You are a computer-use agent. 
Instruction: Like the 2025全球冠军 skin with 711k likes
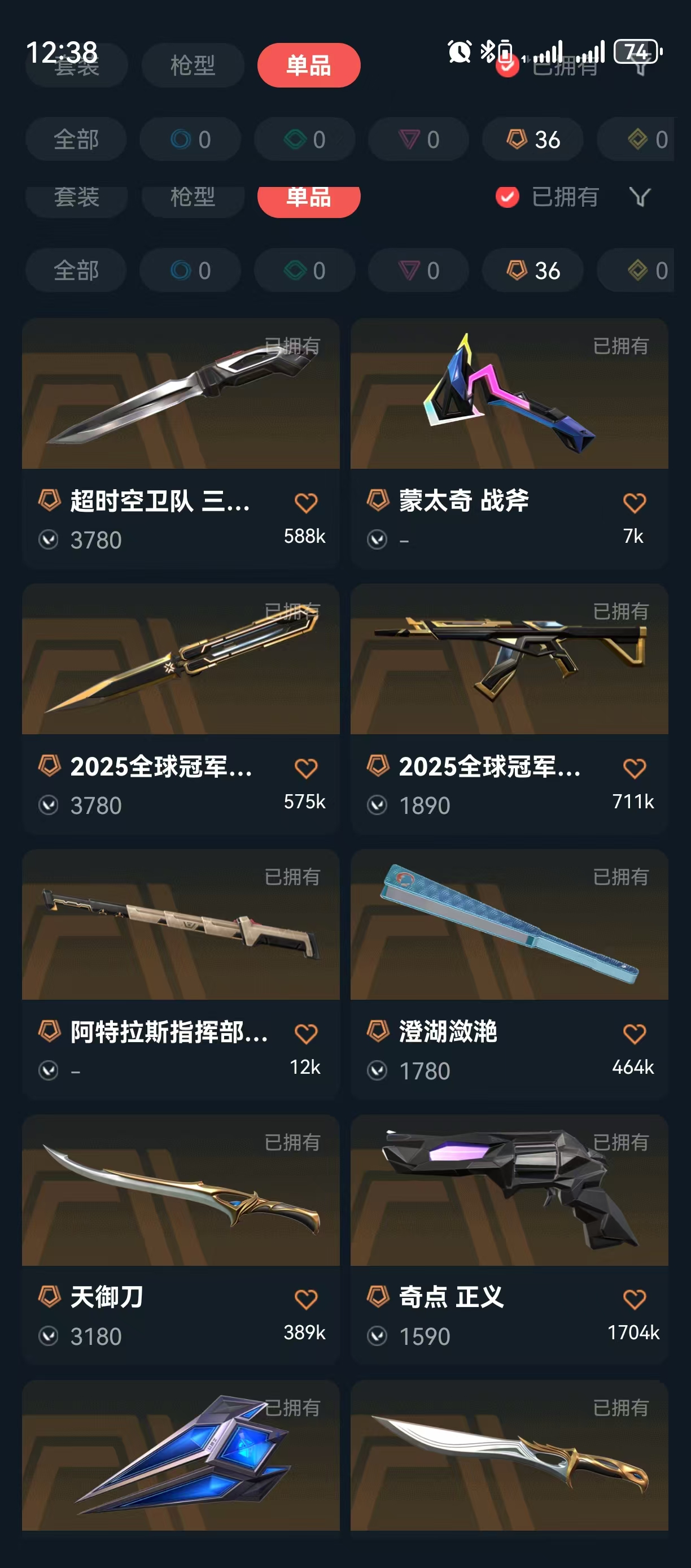(634, 769)
